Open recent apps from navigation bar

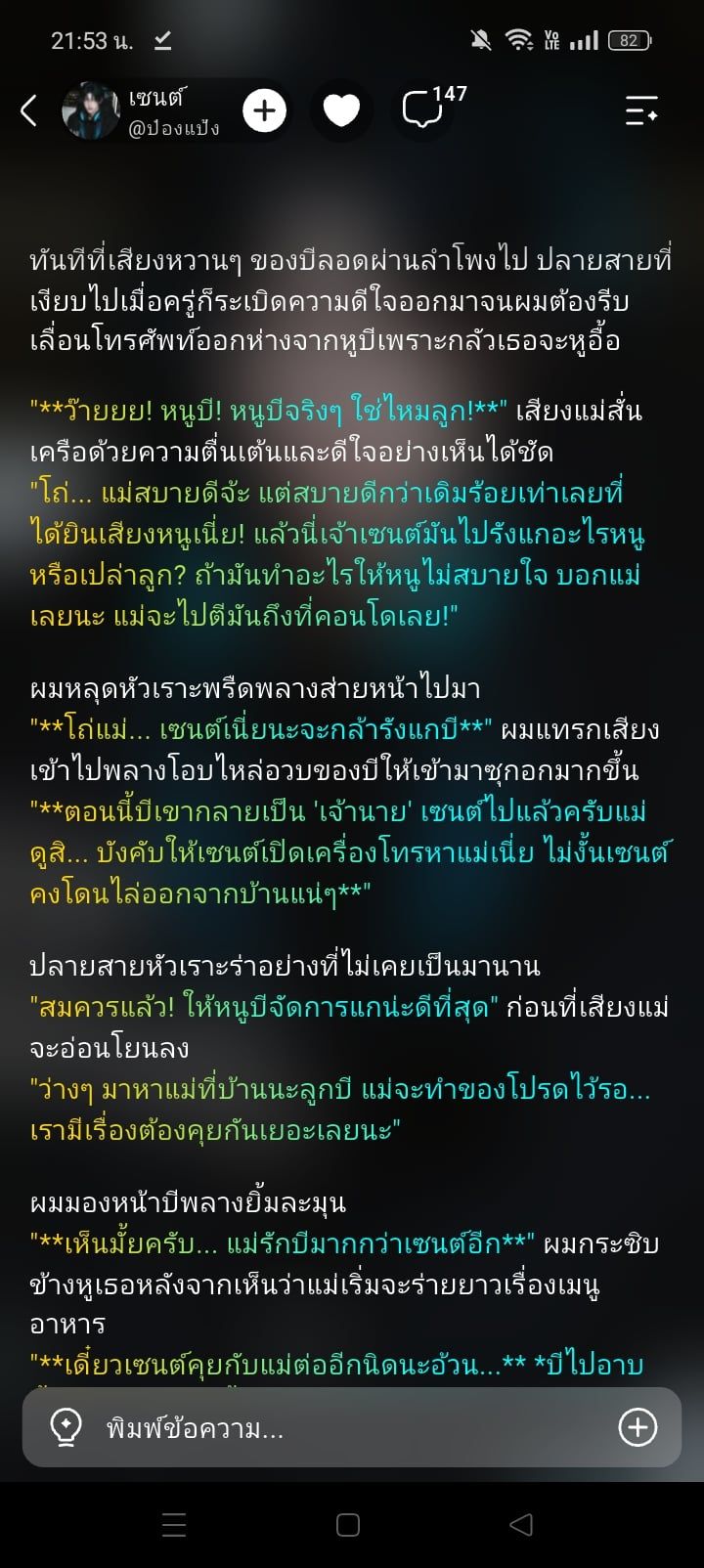pos(174,1525)
